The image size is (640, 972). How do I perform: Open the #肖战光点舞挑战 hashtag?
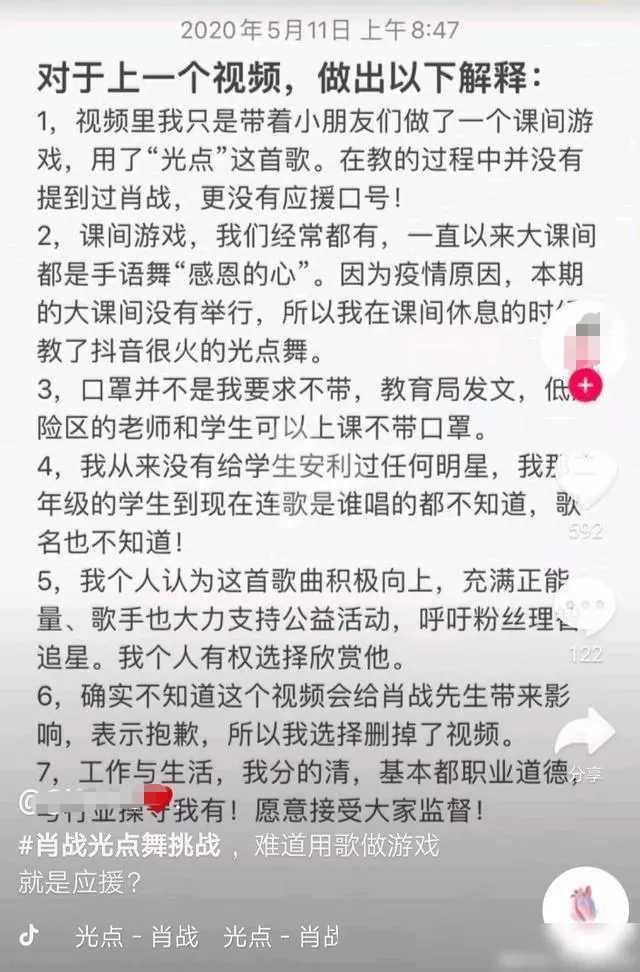[119, 845]
